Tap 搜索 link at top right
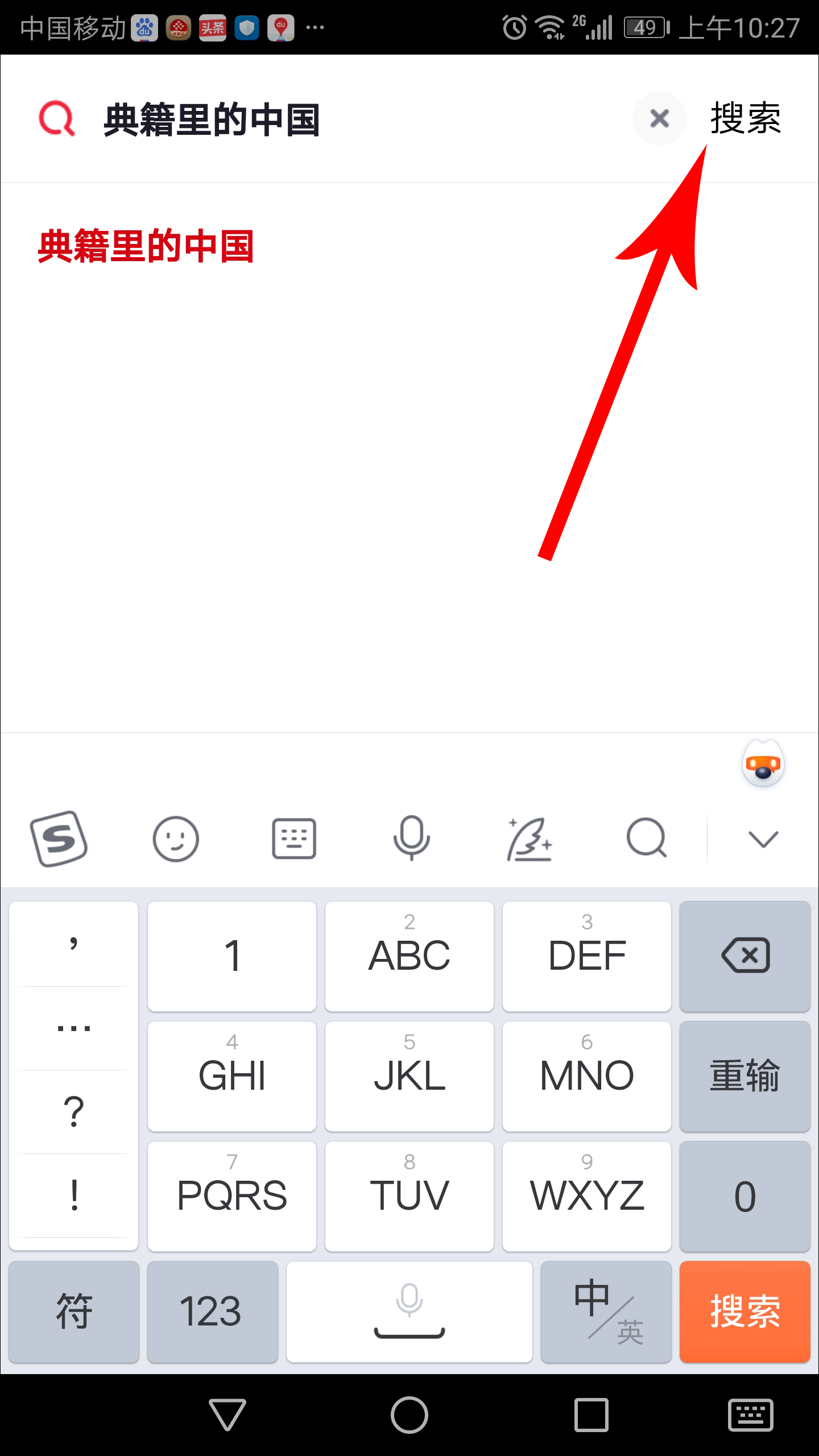Image resolution: width=819 pixels, height=1456 pixels. [745, 118]
